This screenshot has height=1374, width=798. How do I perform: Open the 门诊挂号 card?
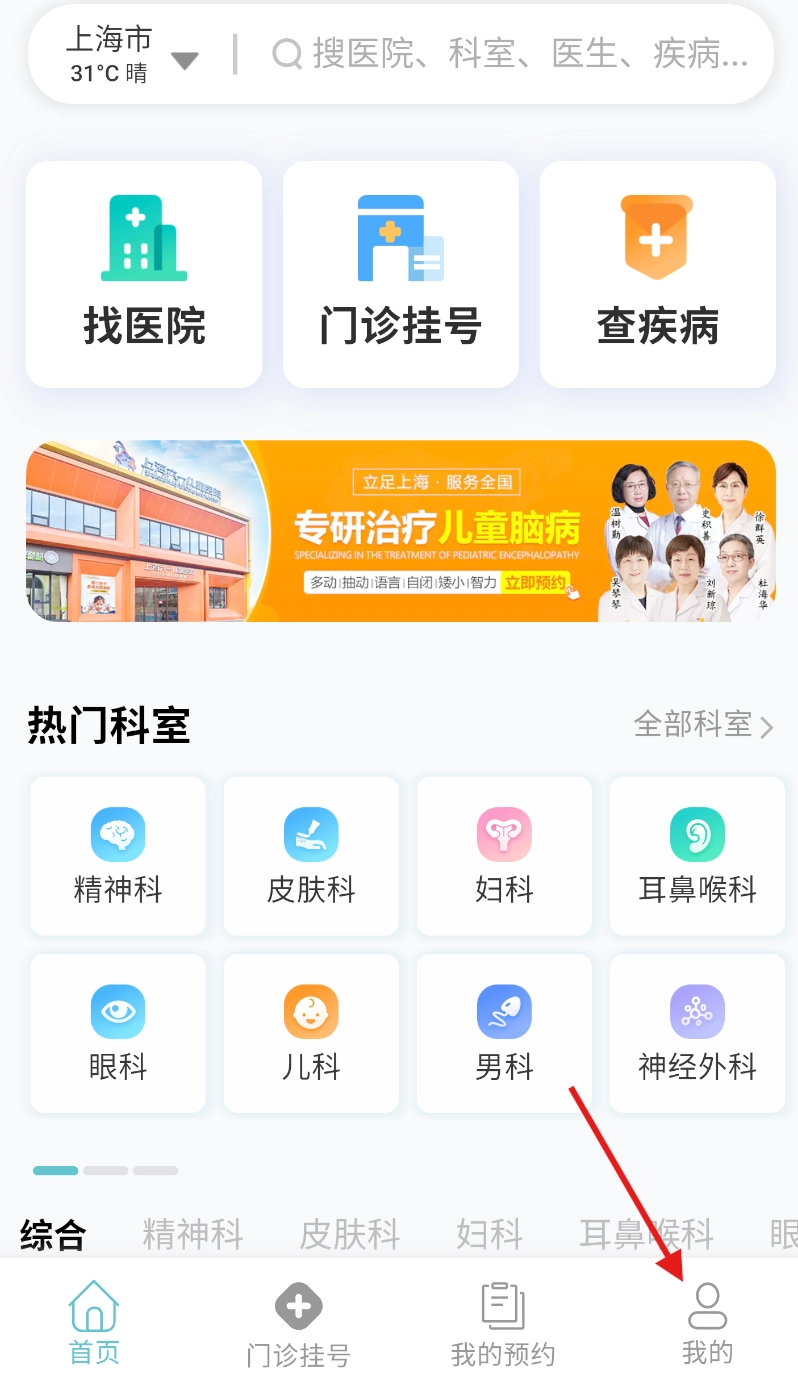point(401,274)
